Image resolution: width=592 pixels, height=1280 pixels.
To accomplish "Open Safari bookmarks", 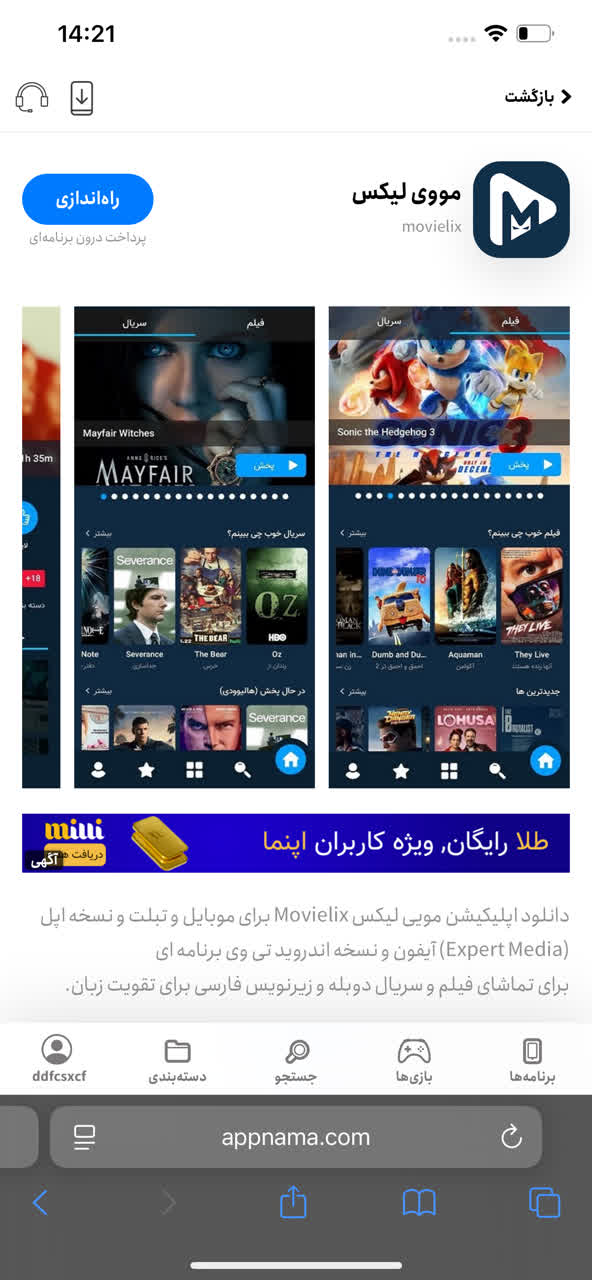I will [x=419, y=1202].
